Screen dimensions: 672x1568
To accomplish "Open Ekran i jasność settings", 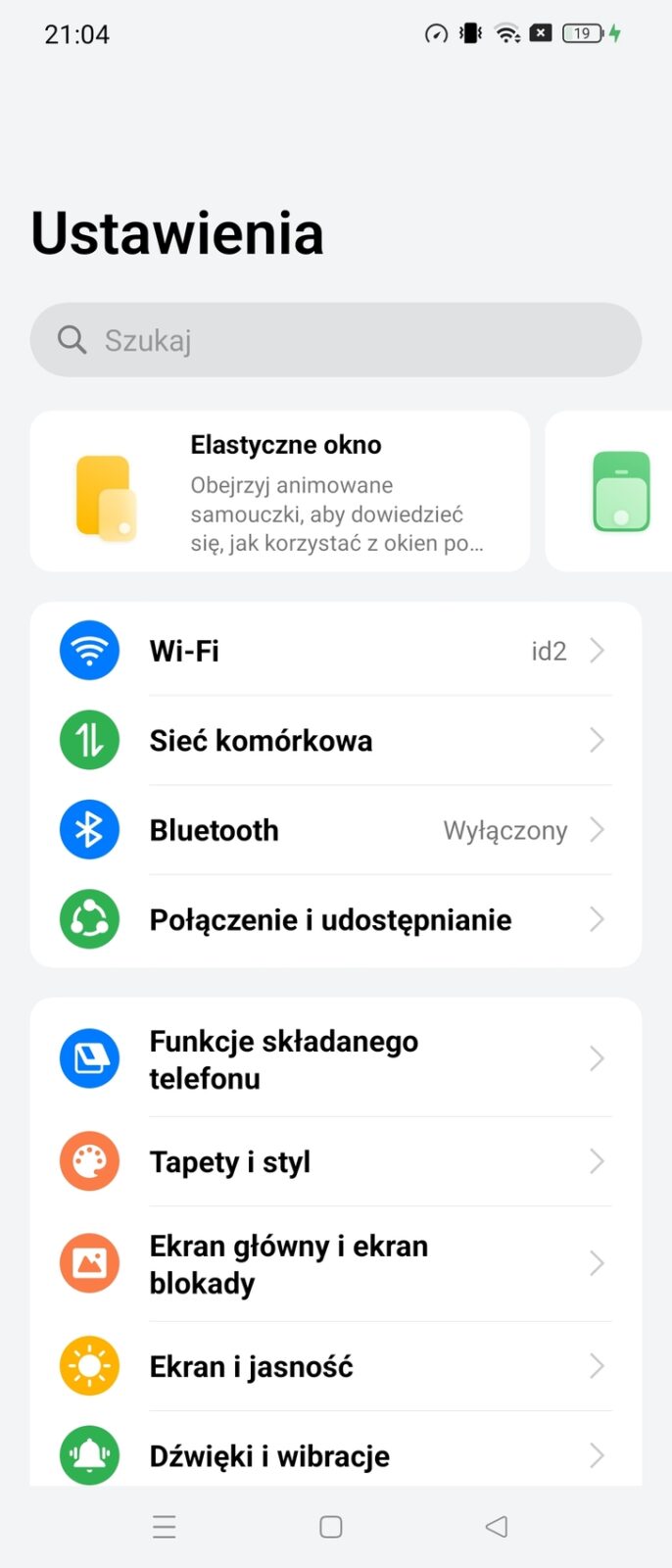I will tap(336, 1366).
